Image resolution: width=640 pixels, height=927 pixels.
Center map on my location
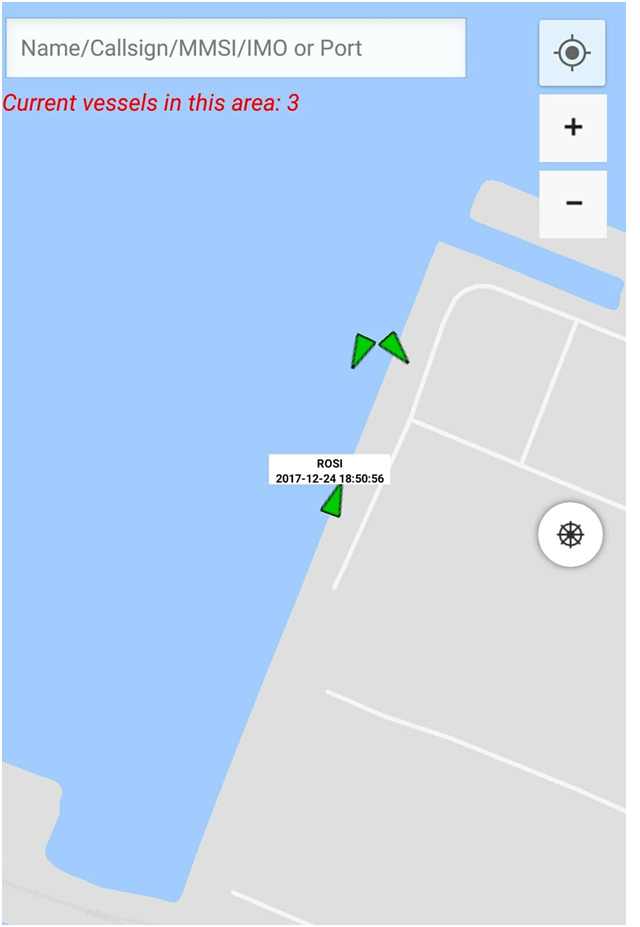tap(572, 52)
